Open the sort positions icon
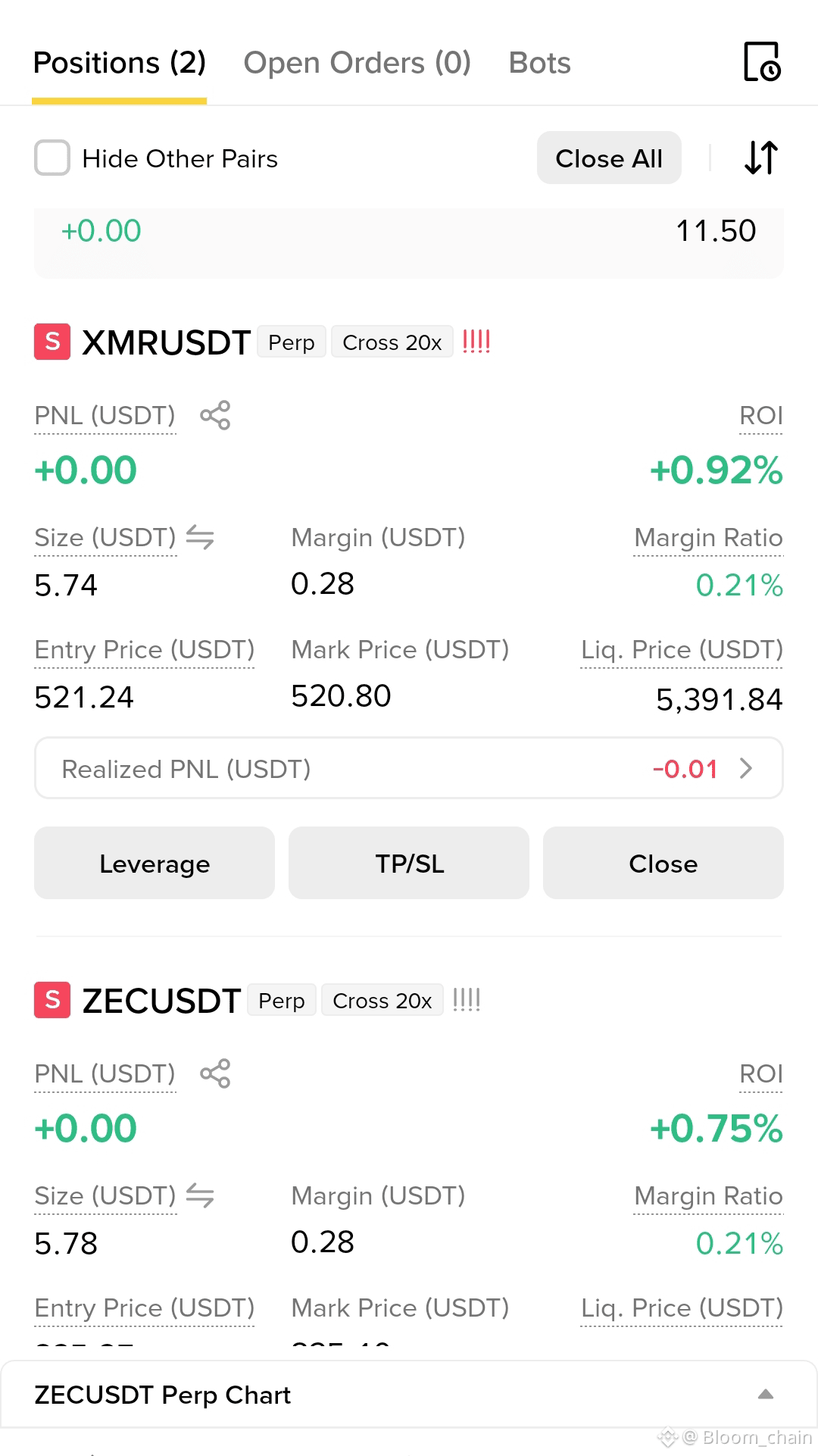Image resolution: width=818 pixels, height=1456 pixels. coord(761,158)
